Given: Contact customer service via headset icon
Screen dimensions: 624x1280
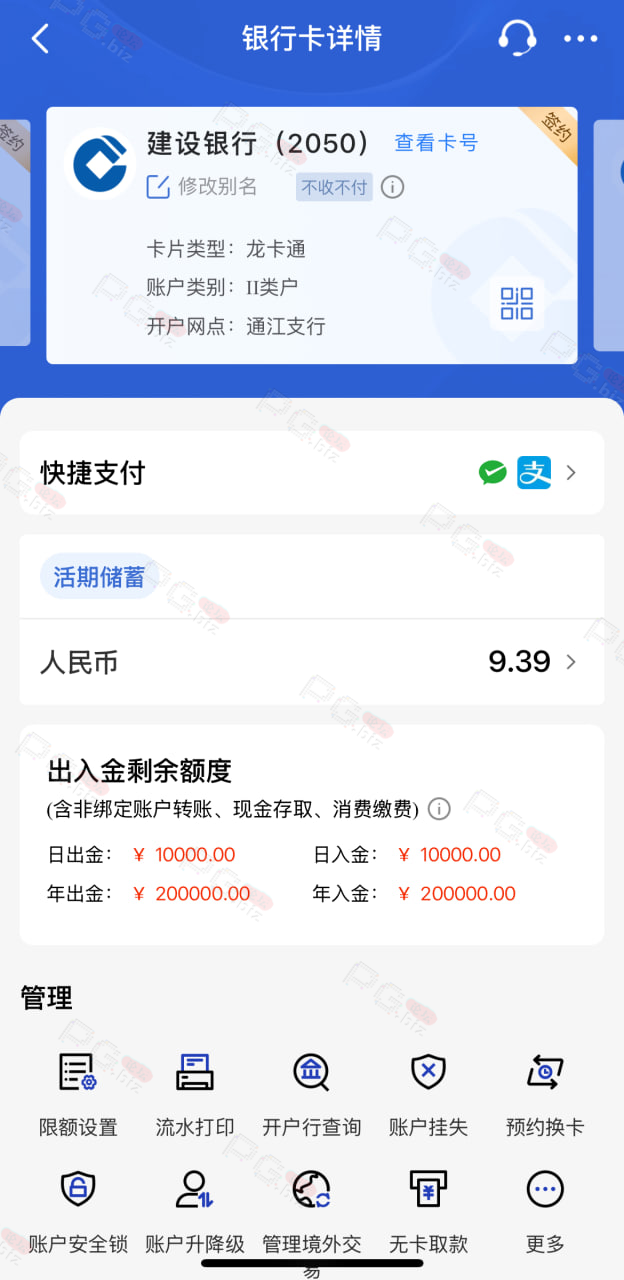Looking at the screenshot, I should (517, 39).
